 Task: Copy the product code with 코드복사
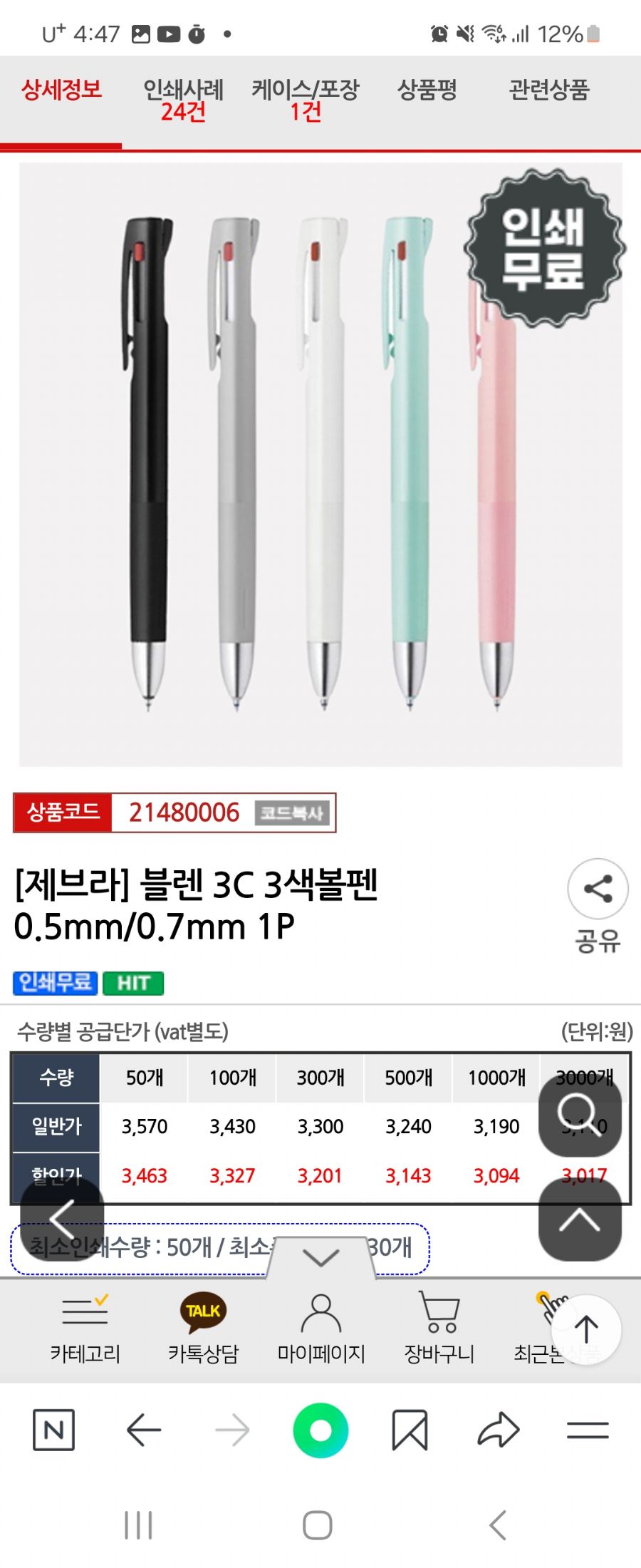coord(291,813)
